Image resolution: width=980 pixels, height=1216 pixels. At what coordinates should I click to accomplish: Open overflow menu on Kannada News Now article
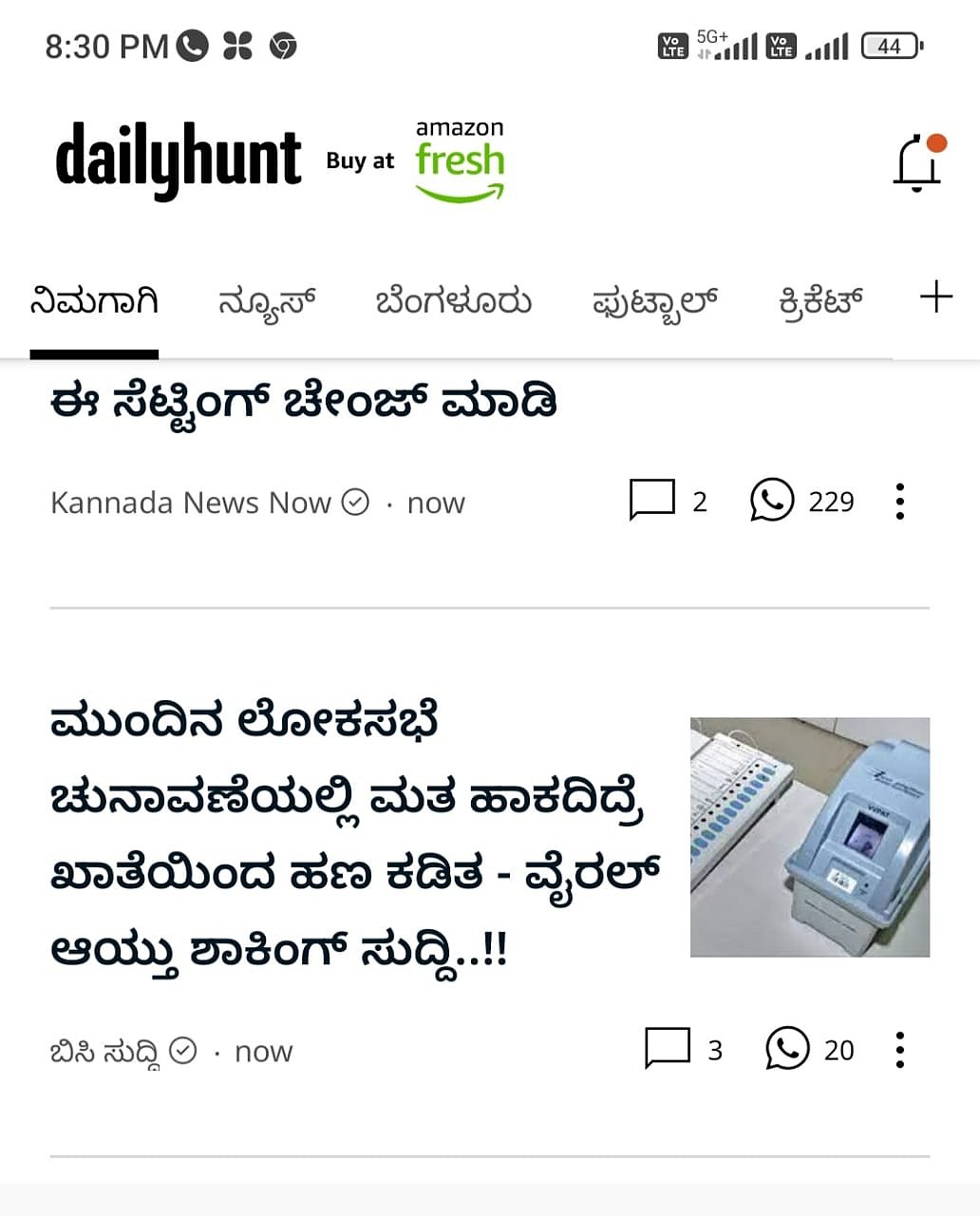coord(899,501)
